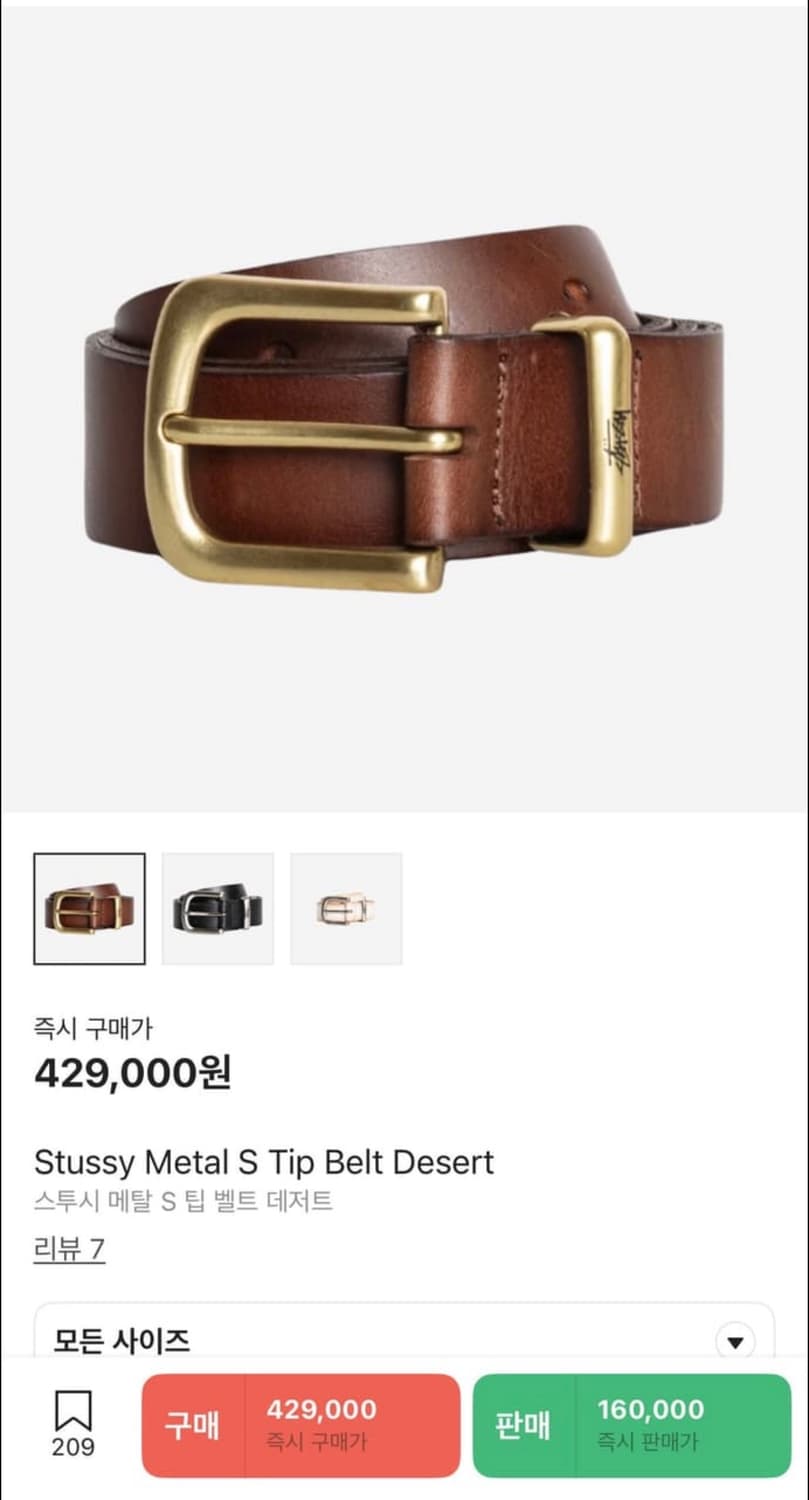Click the 160,000 instant sell price
This screenshot has width=809, height=1500.
(x=650, y=1410)
